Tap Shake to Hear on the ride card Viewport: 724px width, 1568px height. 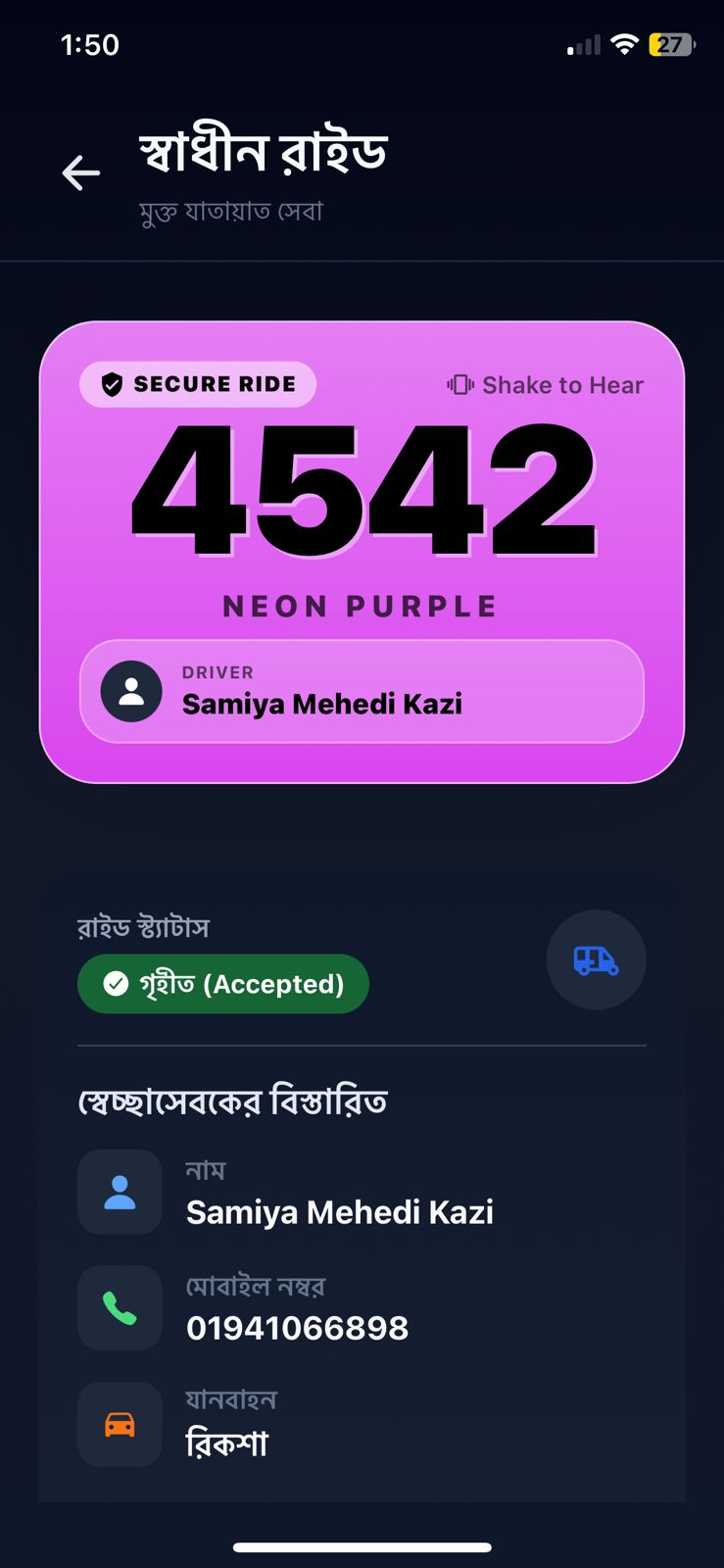pyautogui.click(x=546, y=385)
